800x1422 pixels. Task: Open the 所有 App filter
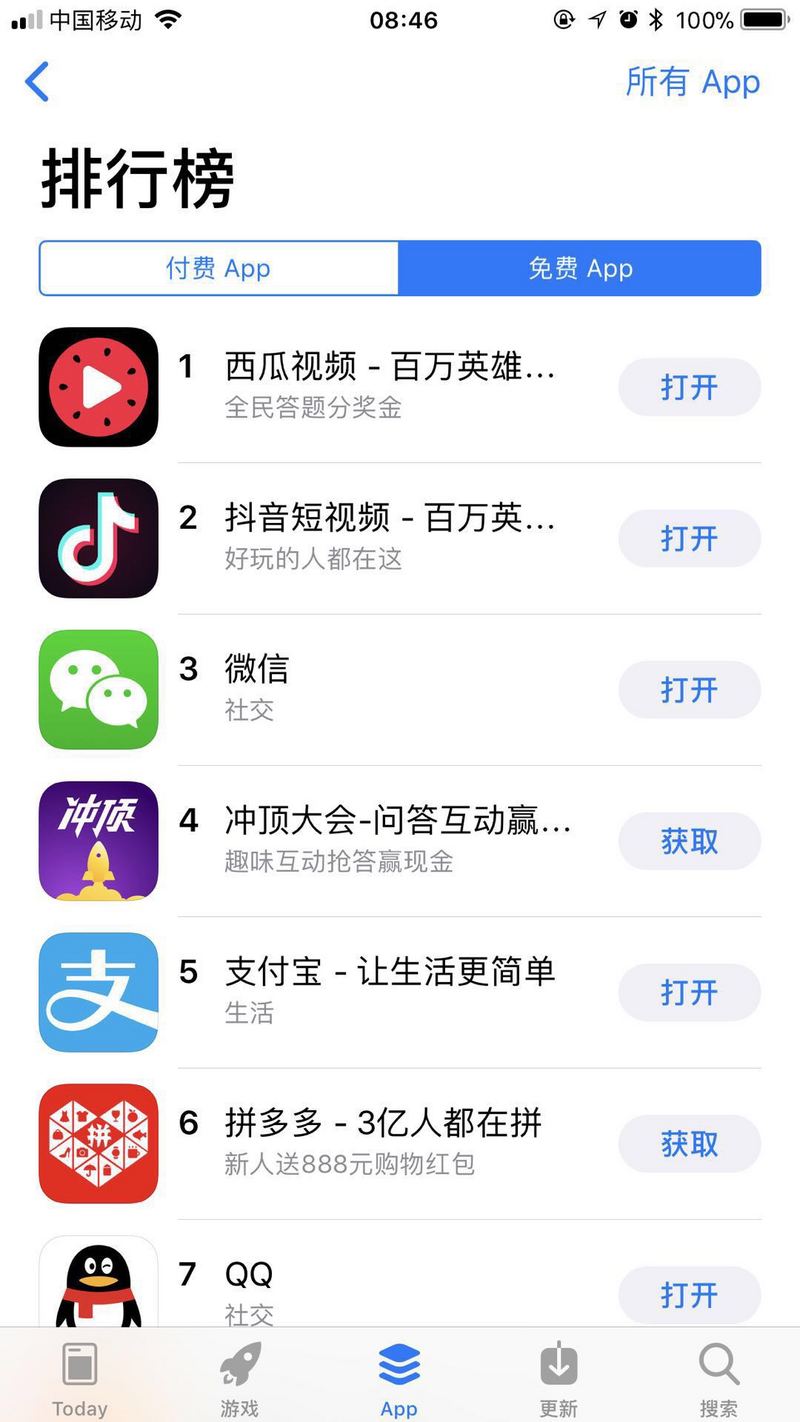coord(692,82)
